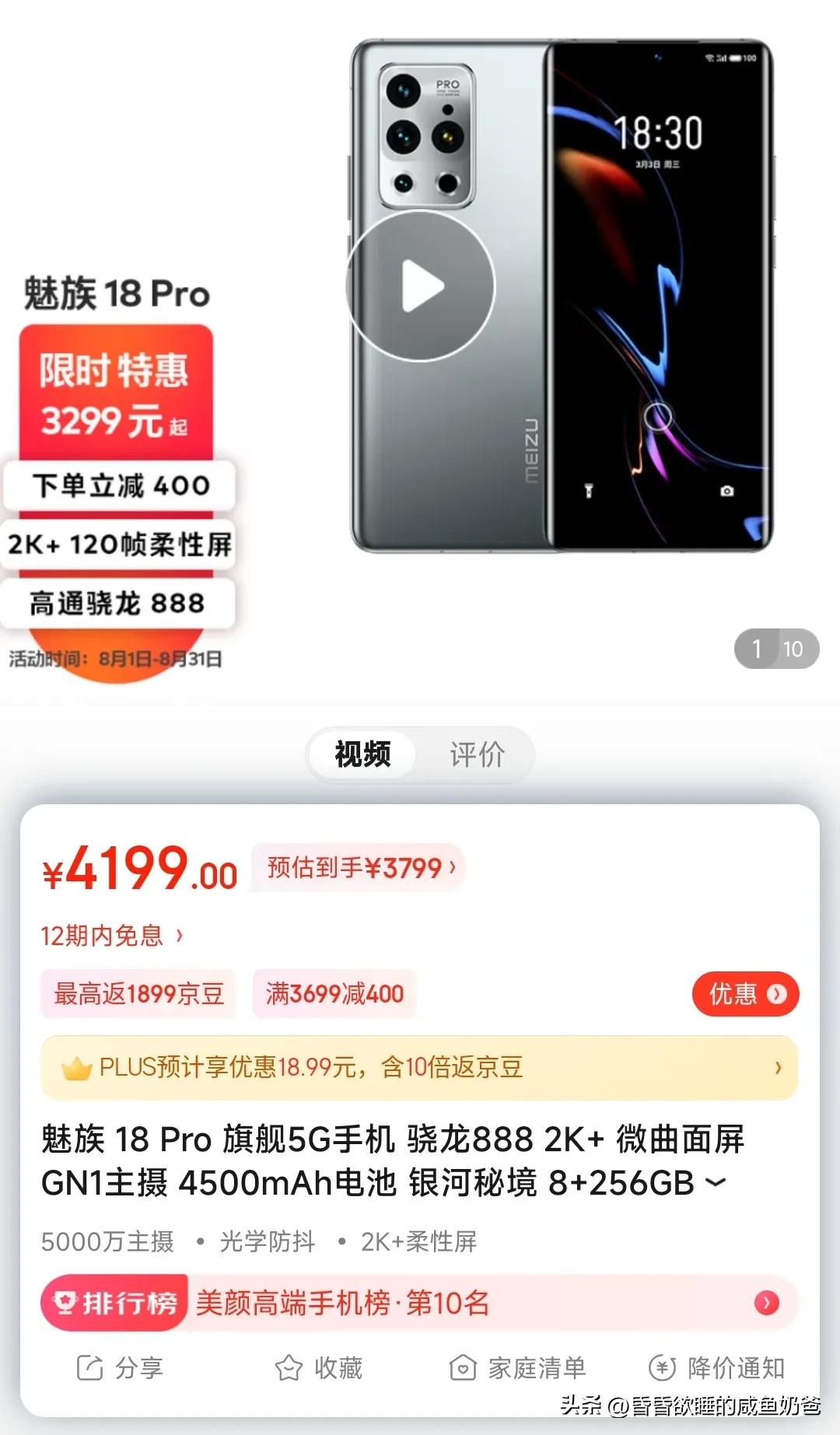Tap the crown icon in the PLUS banner
This screenshot has width=840, height=1435.
(x=75, y=1069)
